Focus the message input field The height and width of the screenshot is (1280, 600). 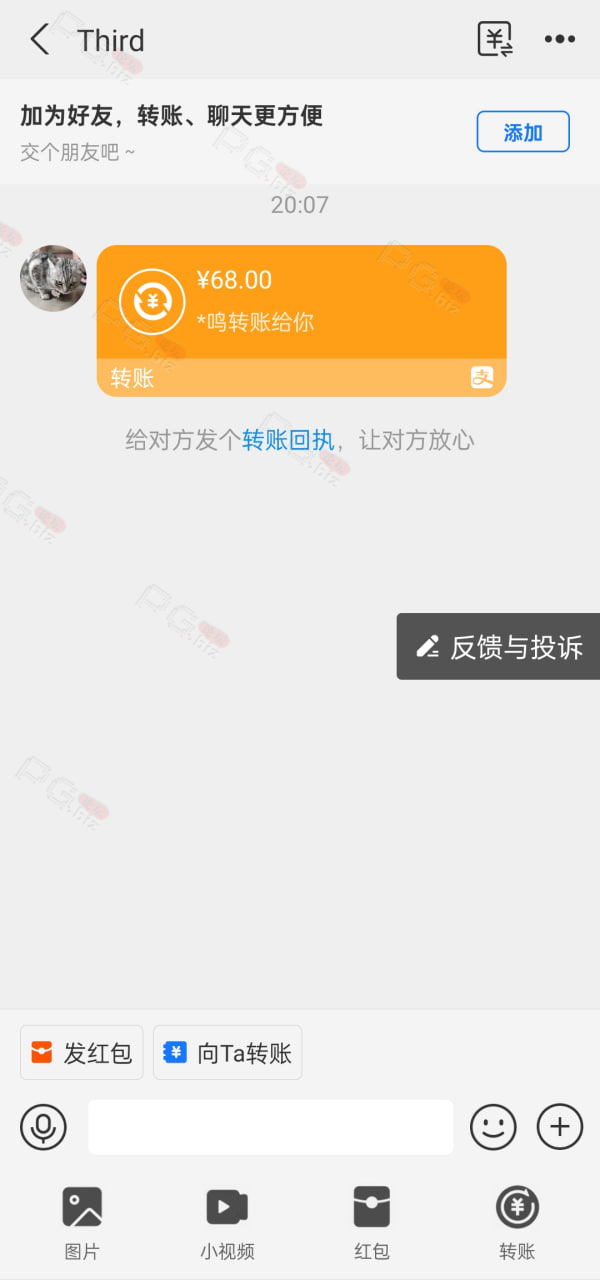click(270, 1128)
